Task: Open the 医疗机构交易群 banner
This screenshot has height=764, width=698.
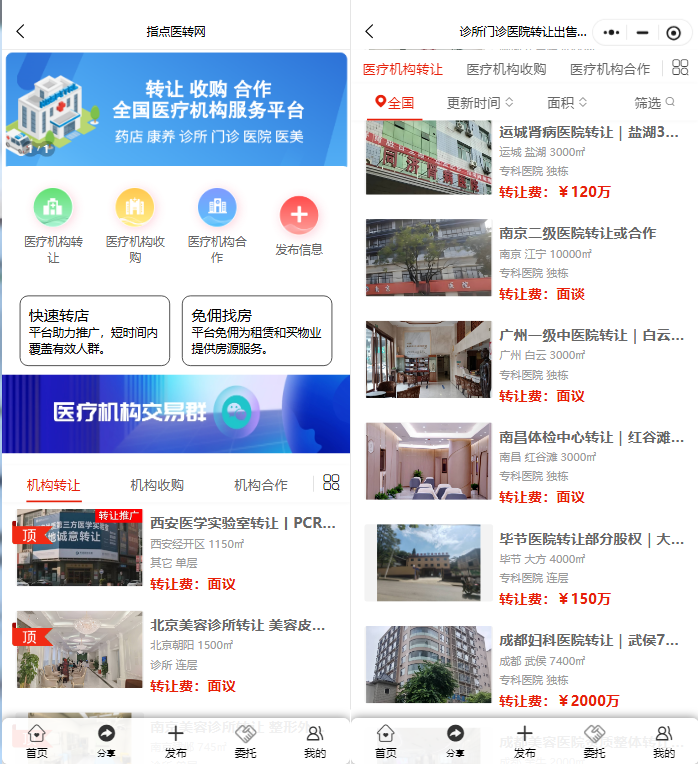Action: (x=176, y=413)
